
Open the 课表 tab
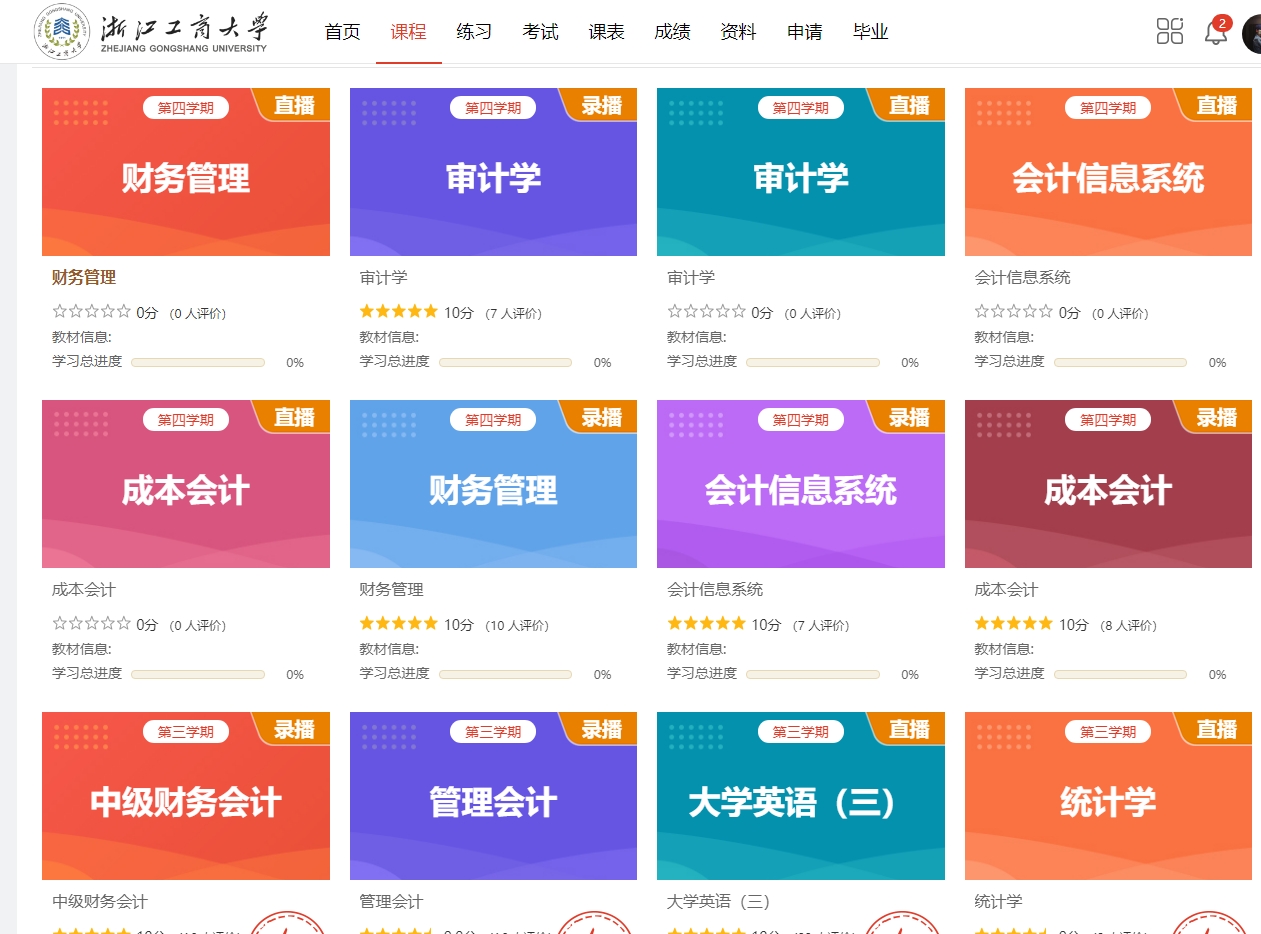point(606,32)
